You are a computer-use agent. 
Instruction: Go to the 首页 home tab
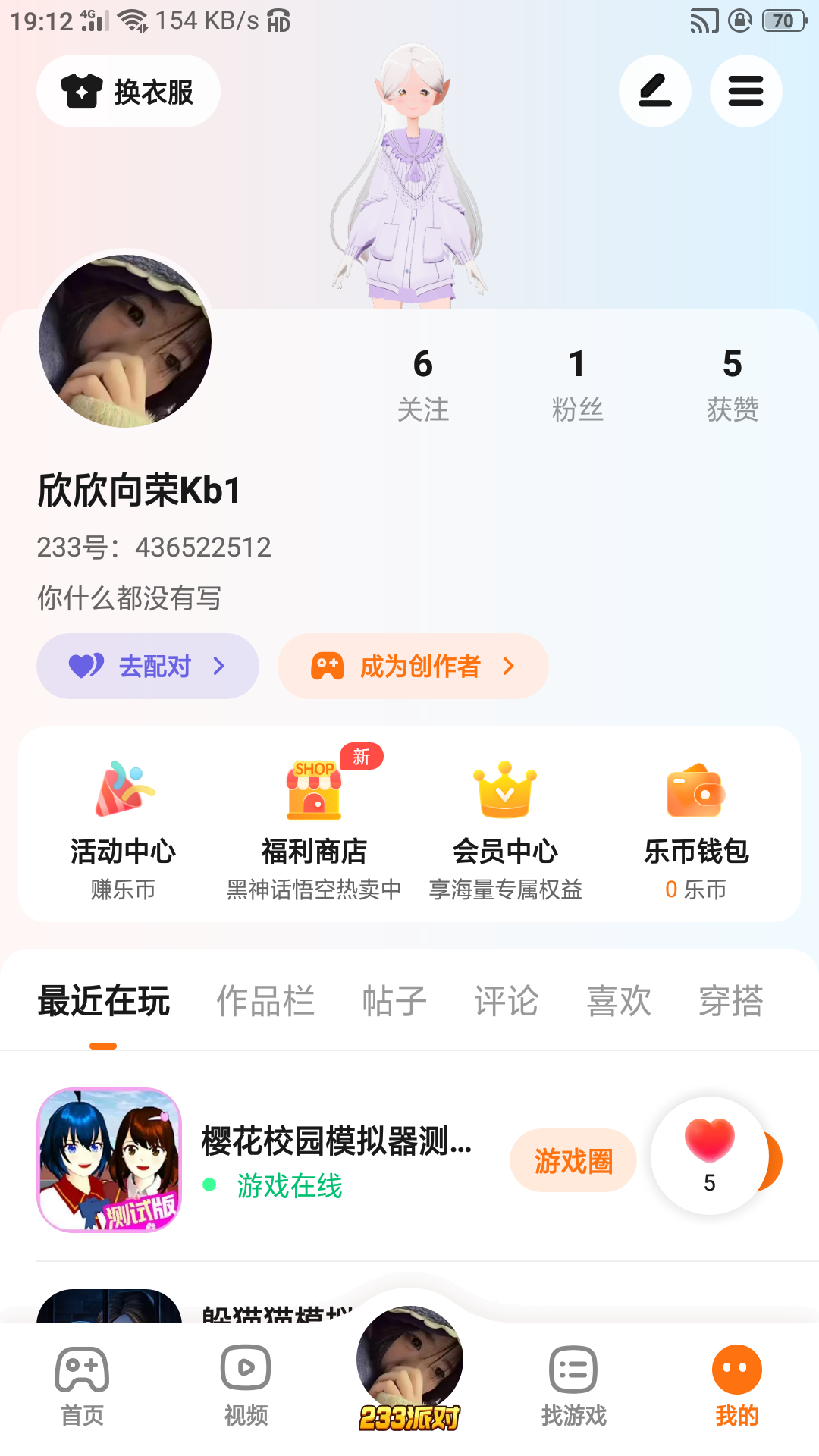coord(82,1385)
